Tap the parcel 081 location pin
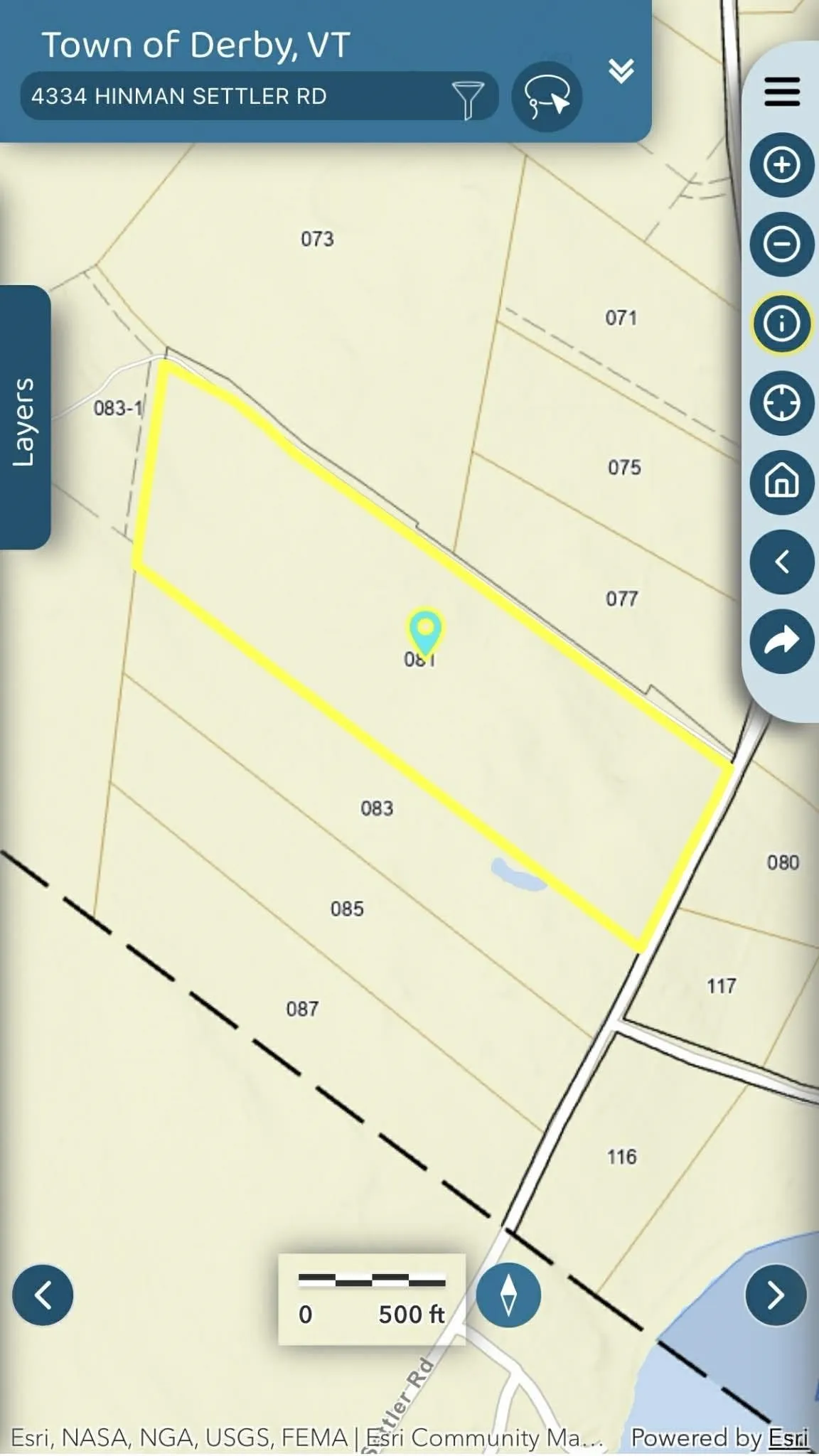This screenshot has width=819, height=1456. (424, 630)
